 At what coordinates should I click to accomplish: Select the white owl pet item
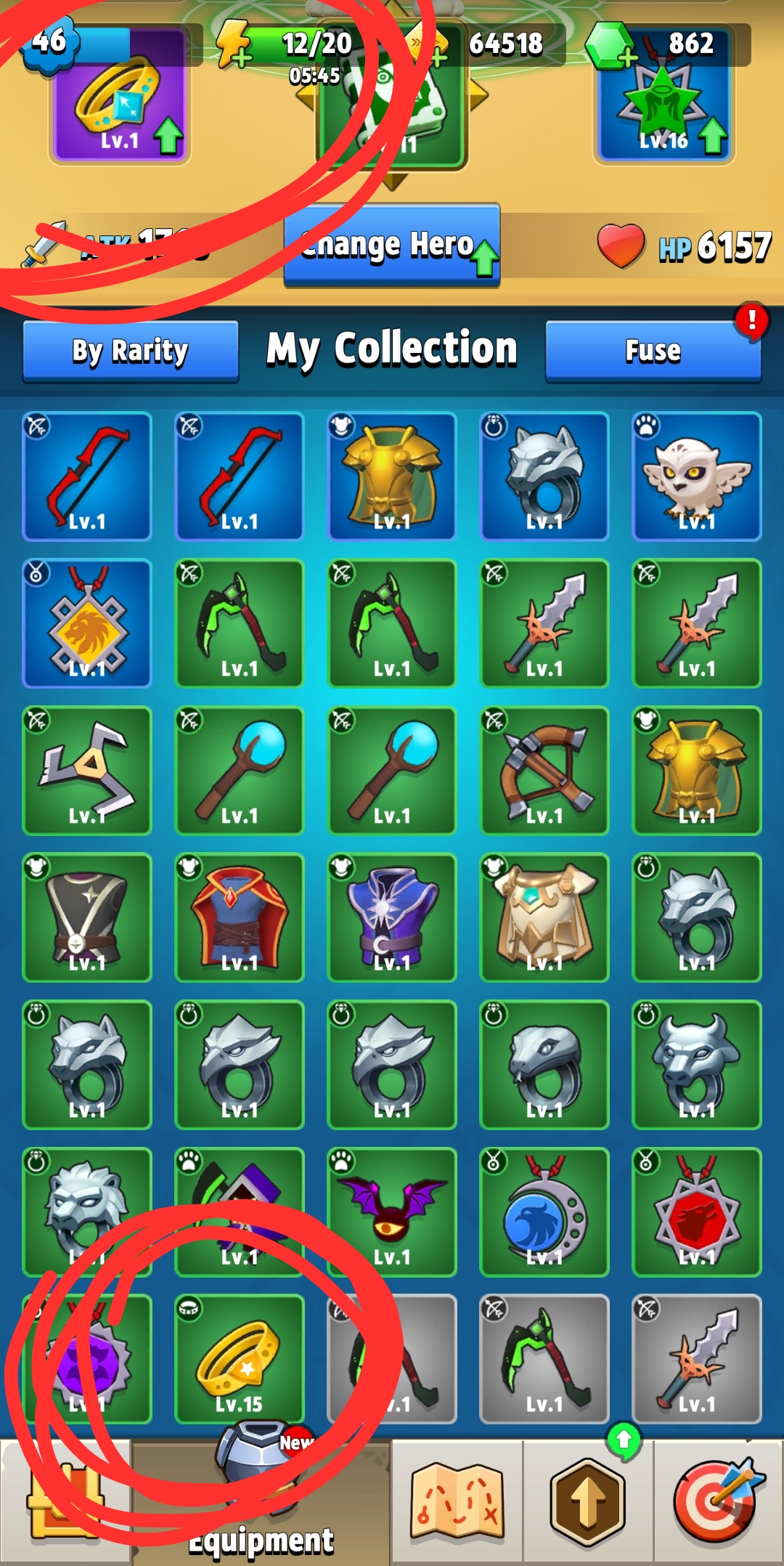click(696, 476)
